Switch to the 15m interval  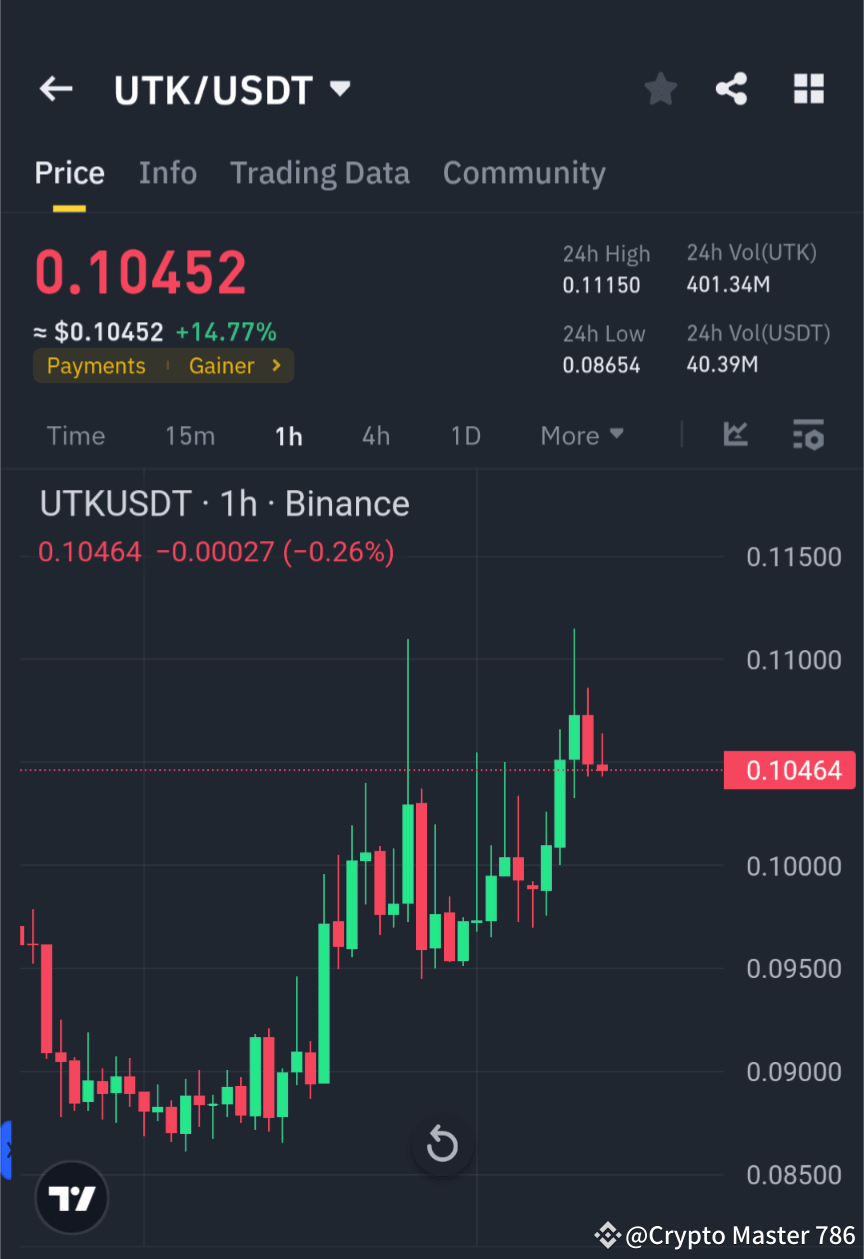click(x=190, y=435)
